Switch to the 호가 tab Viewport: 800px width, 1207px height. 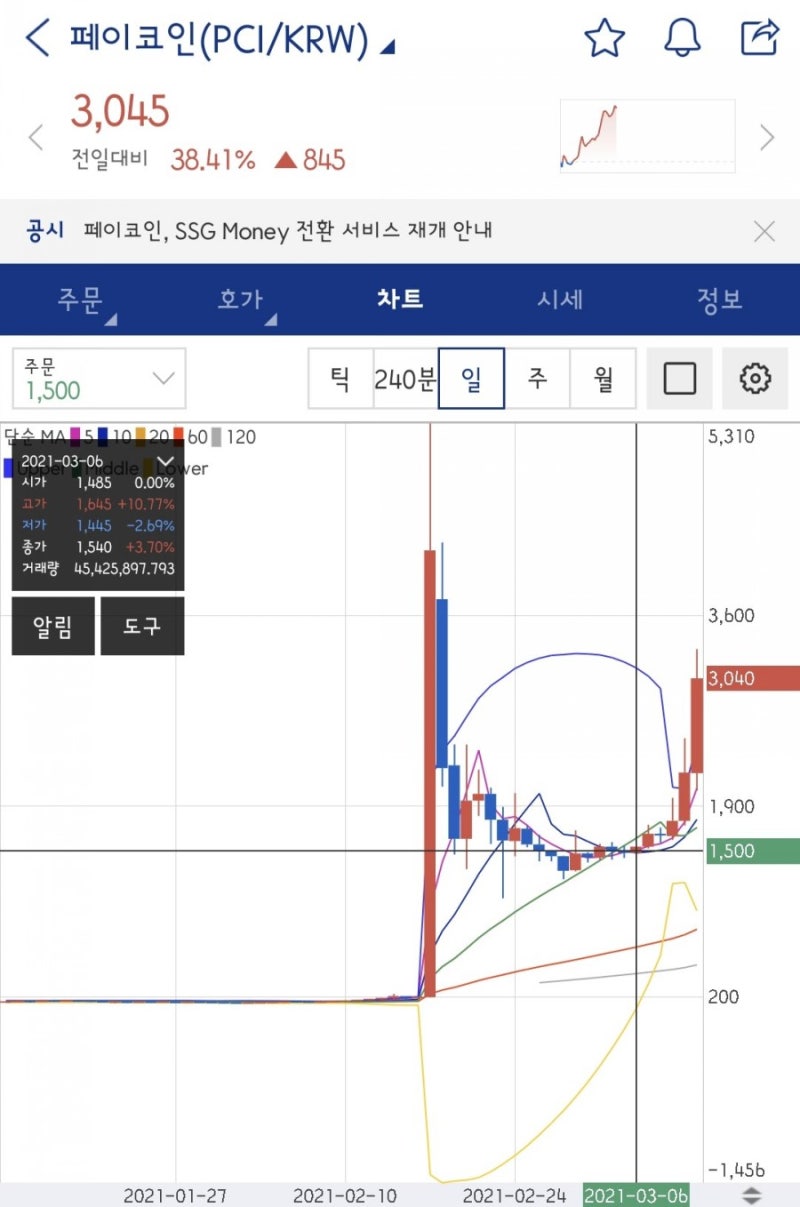(x=240, y=300)
